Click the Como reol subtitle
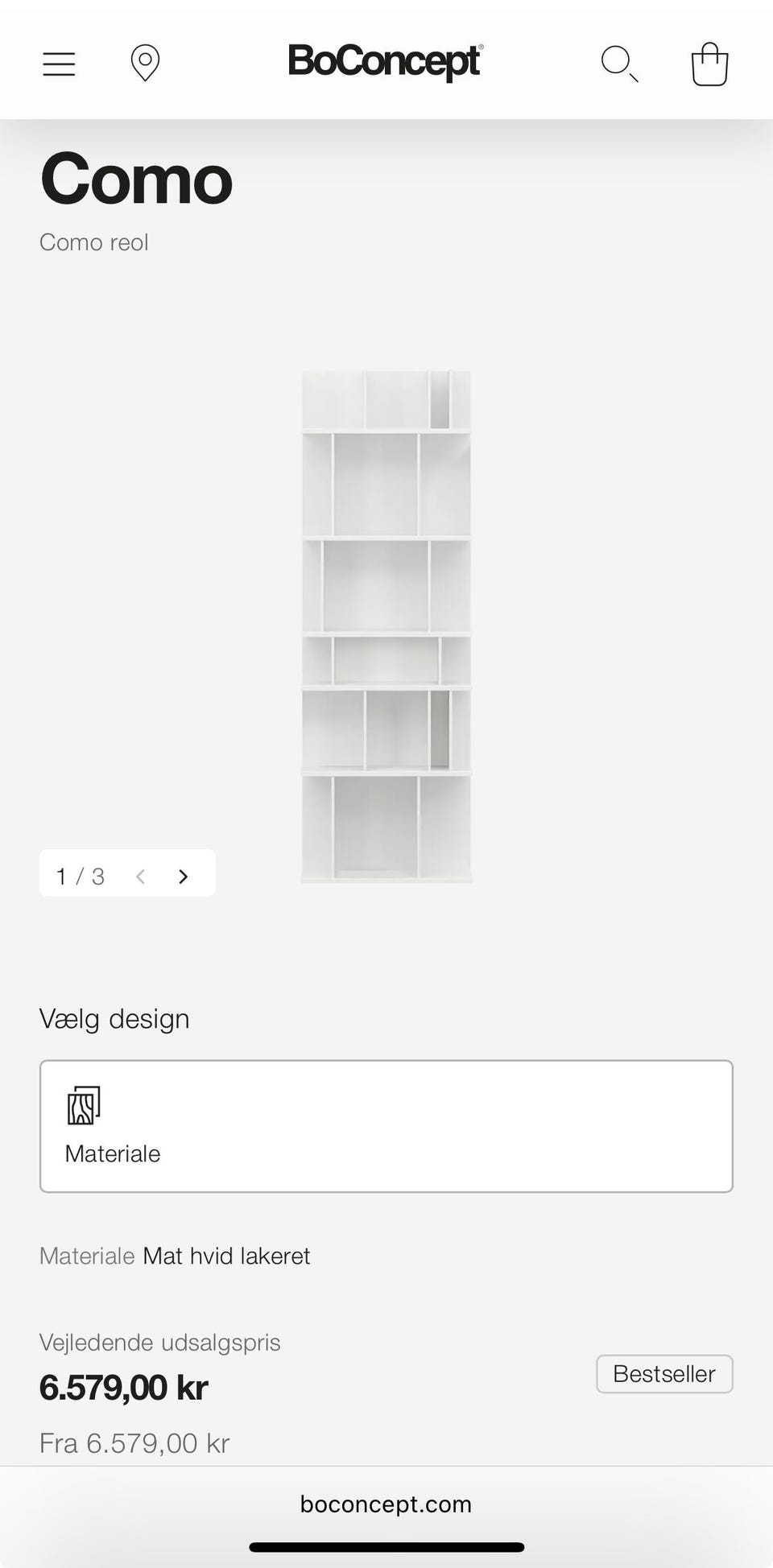 [x=94, y=241]
